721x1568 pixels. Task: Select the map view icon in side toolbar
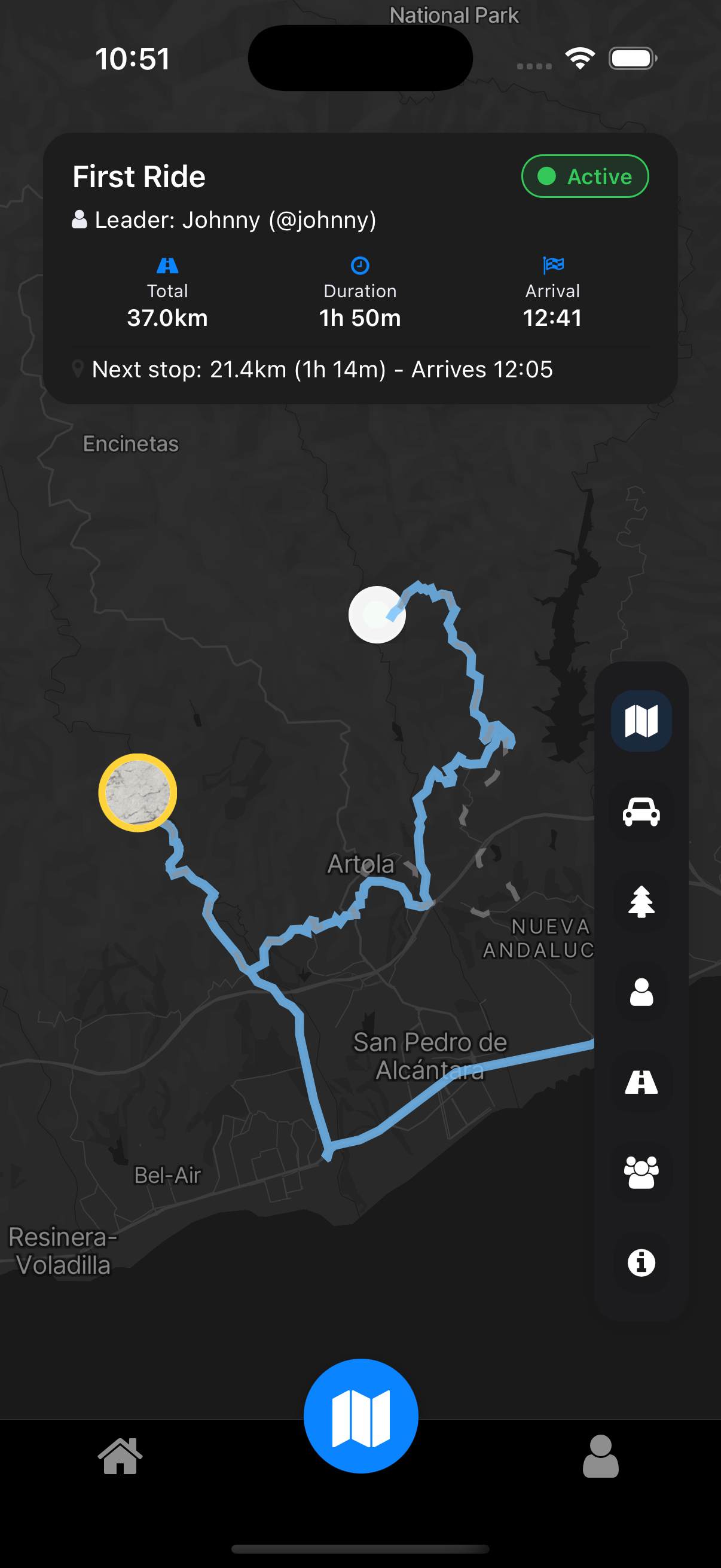[641, 721]
